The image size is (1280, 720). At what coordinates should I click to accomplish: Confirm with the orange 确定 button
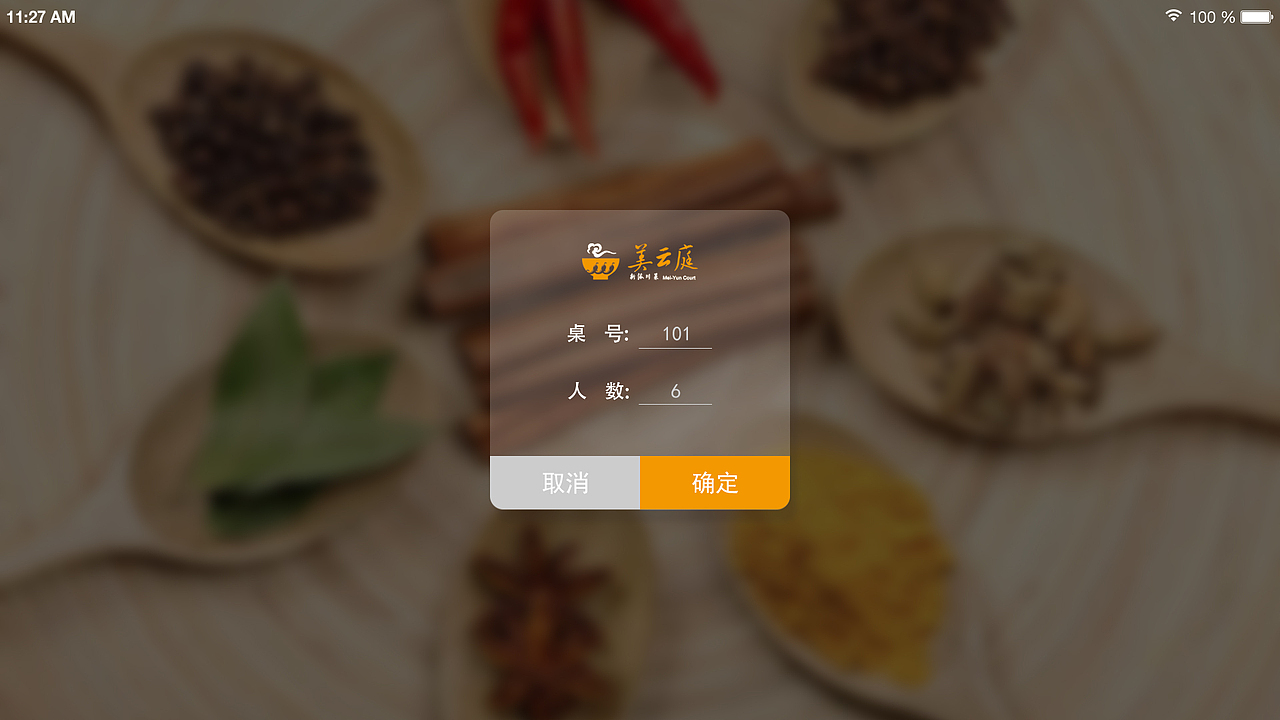tap(715, 483)
